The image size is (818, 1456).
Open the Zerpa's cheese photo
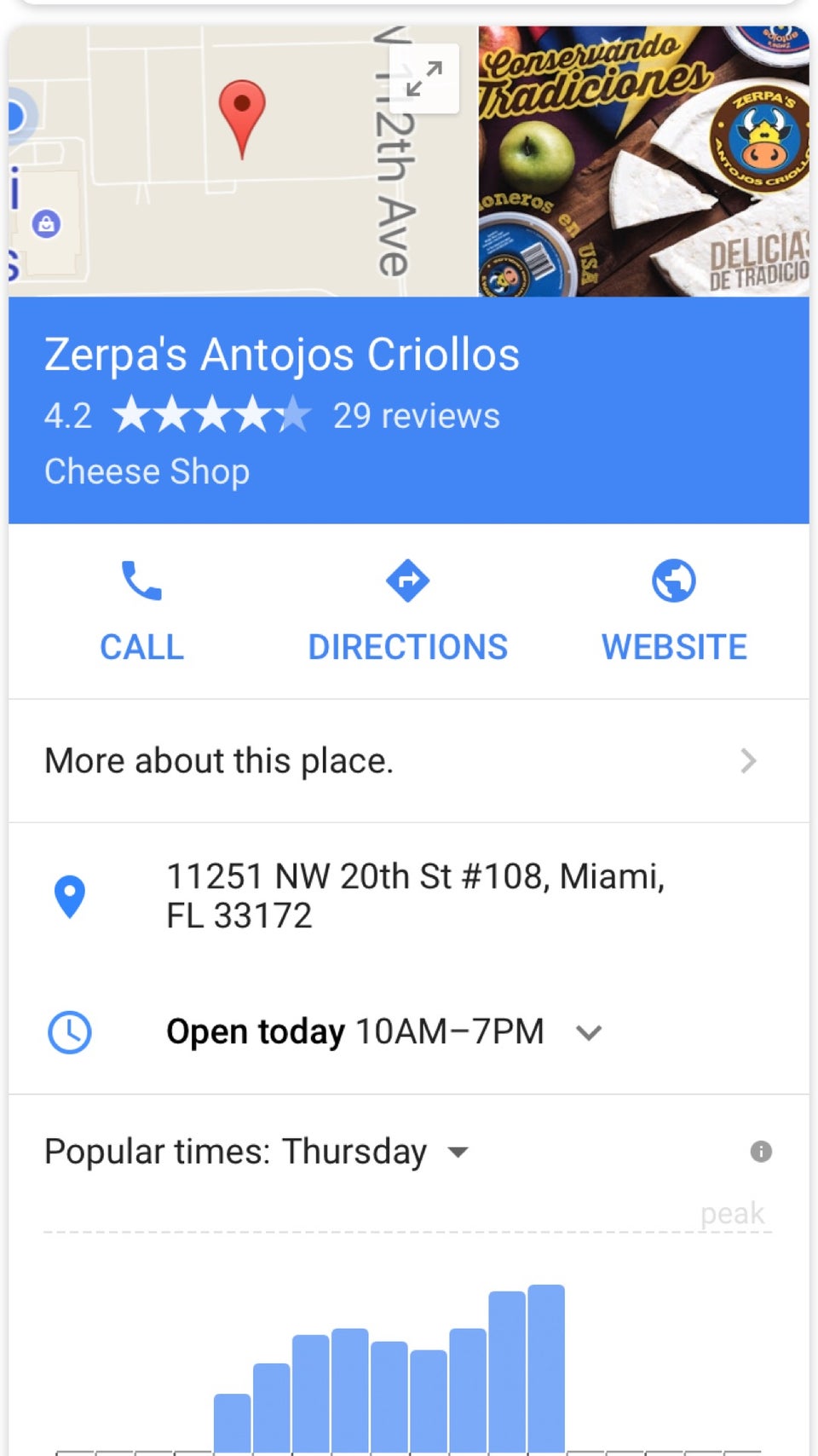[643, 162]
